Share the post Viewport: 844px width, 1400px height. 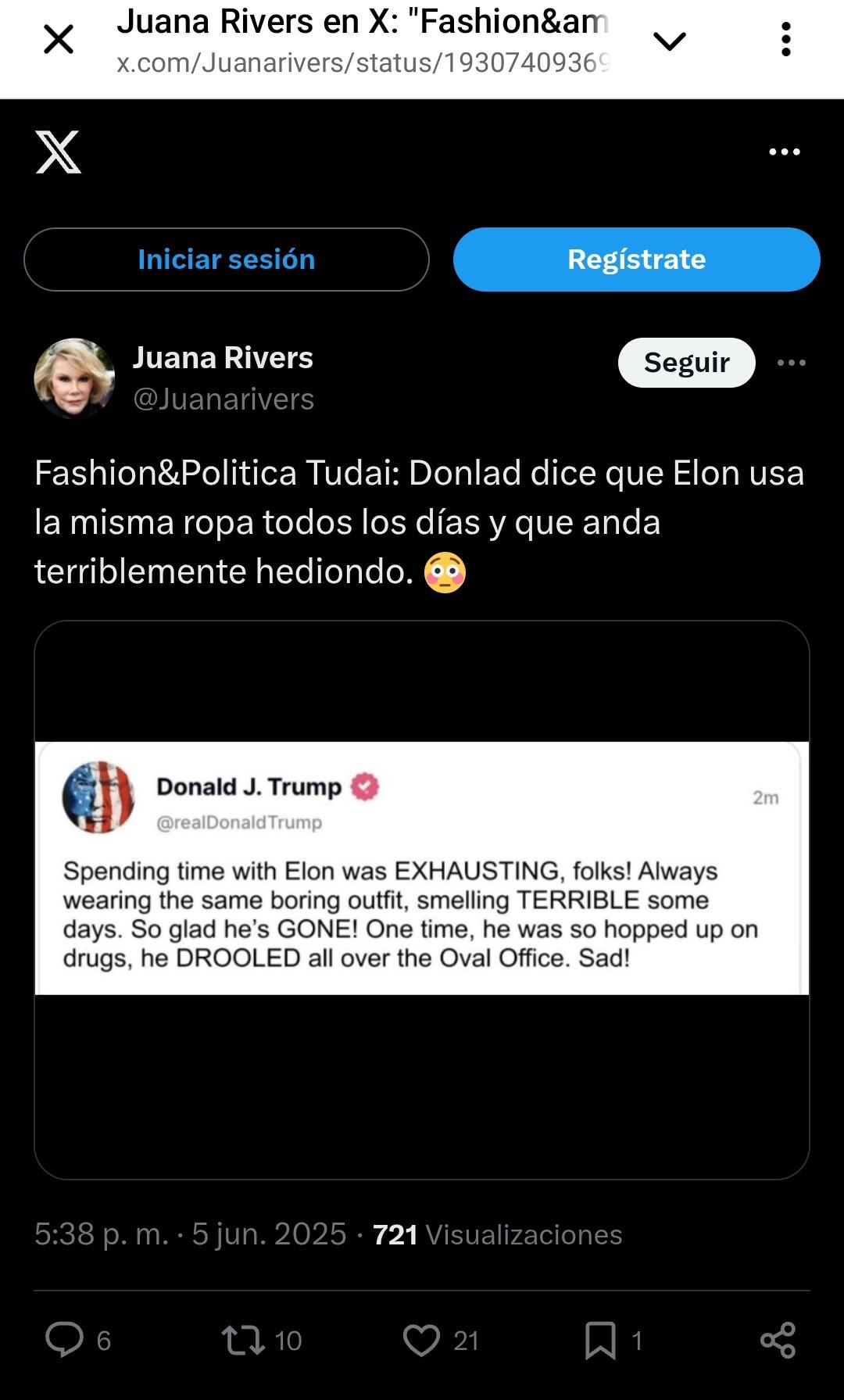click(778, 1340)
